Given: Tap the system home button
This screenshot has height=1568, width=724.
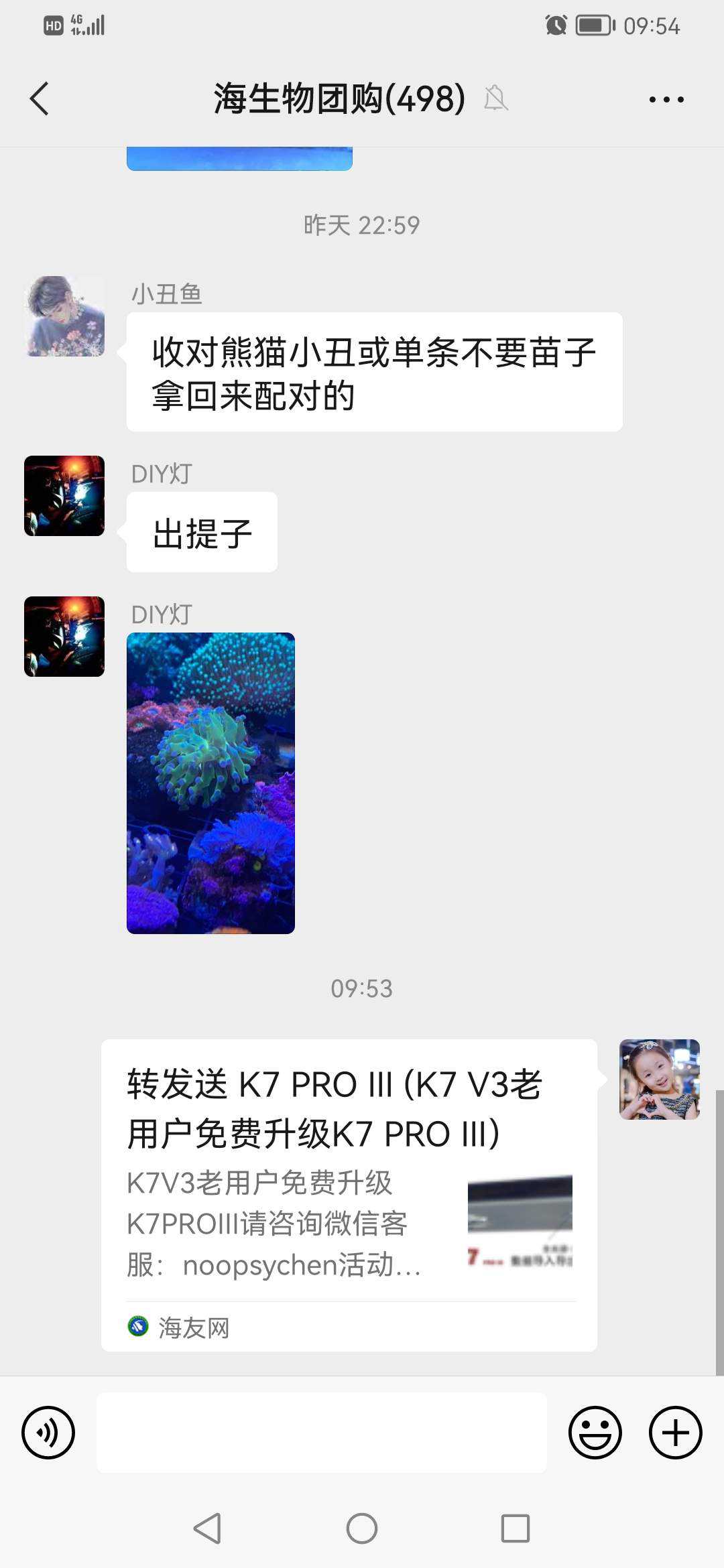Looking at the screenshot, I should tap(362, 1528).
